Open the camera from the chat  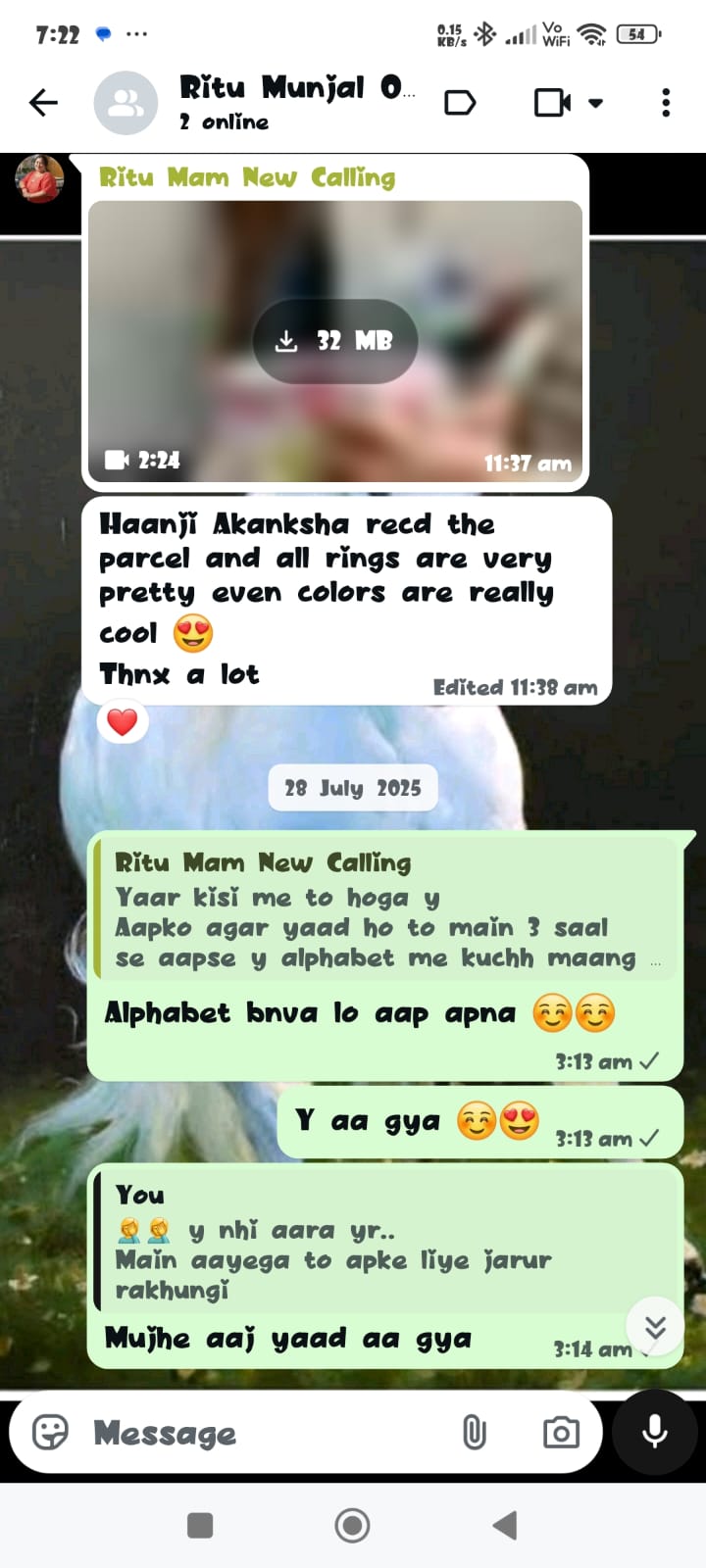pyautogui.click(x=561, y=1433)
